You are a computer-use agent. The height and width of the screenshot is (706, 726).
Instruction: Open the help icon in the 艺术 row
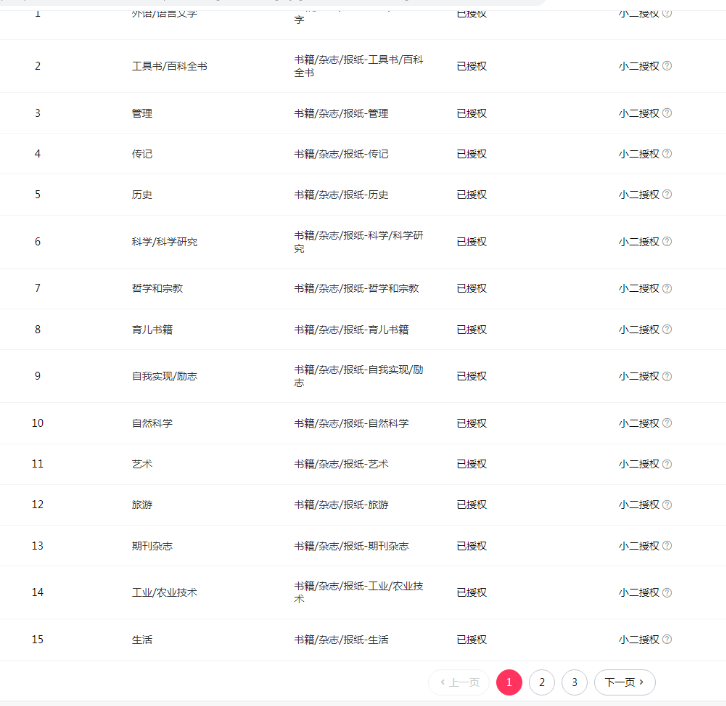[x=667, y=464]
